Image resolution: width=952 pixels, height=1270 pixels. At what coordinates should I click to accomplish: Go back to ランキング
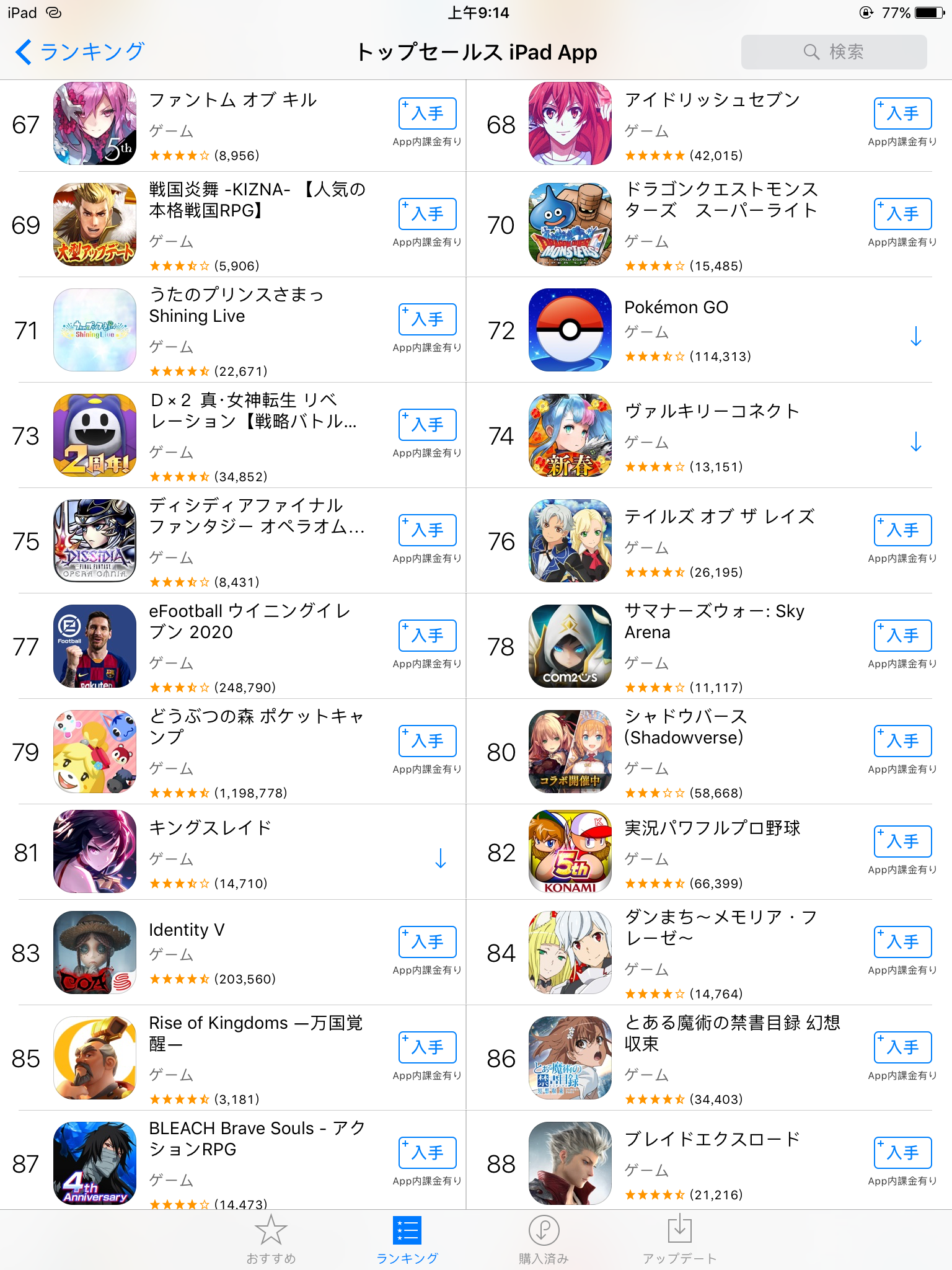81,52
